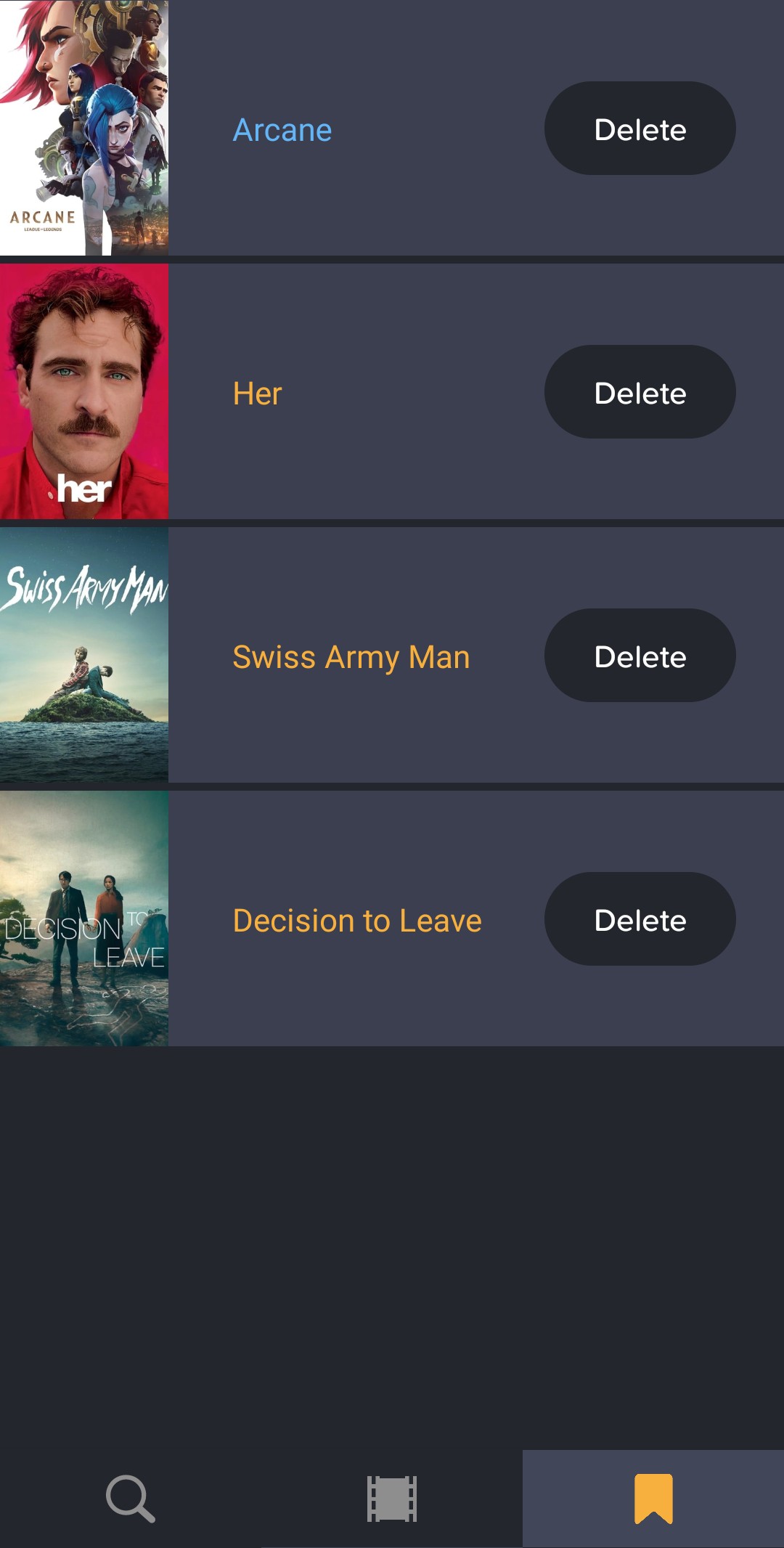Open the Decision to Leave title link
The width and height of the screenshot is (784, 1548).
357,921
